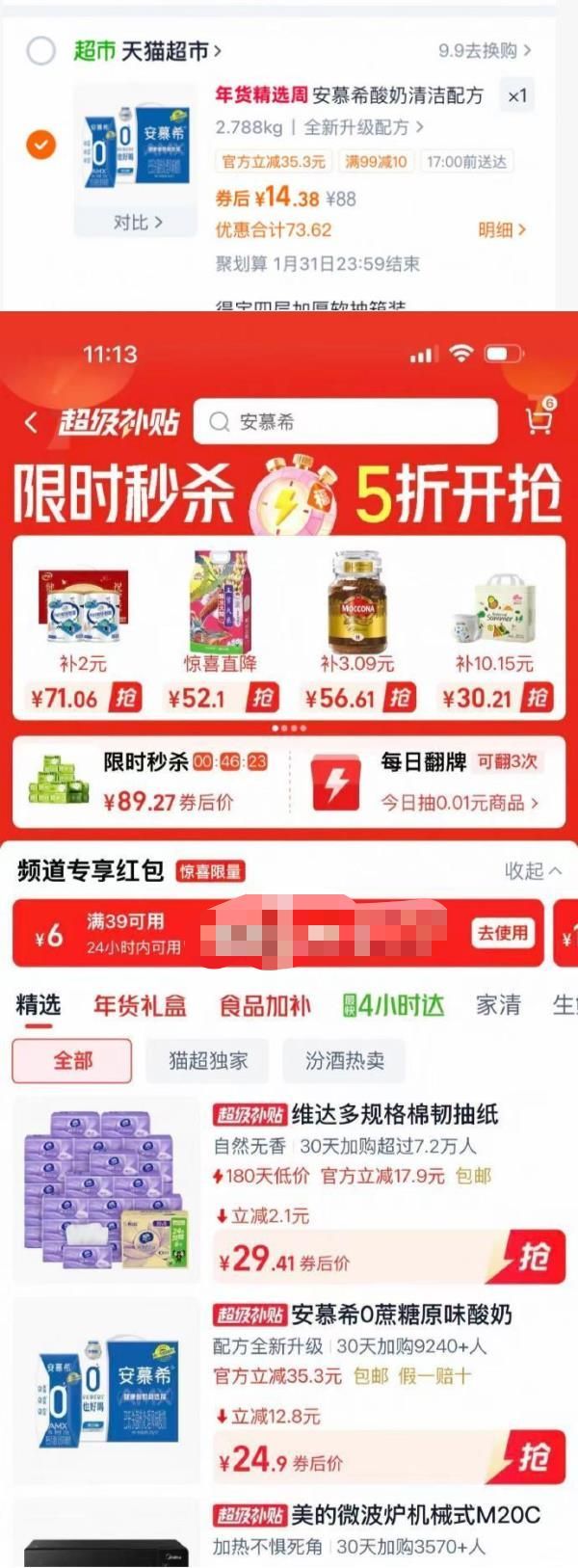Uncheck the selected 安慕希酸奶 cart item

tap(40, 145)
